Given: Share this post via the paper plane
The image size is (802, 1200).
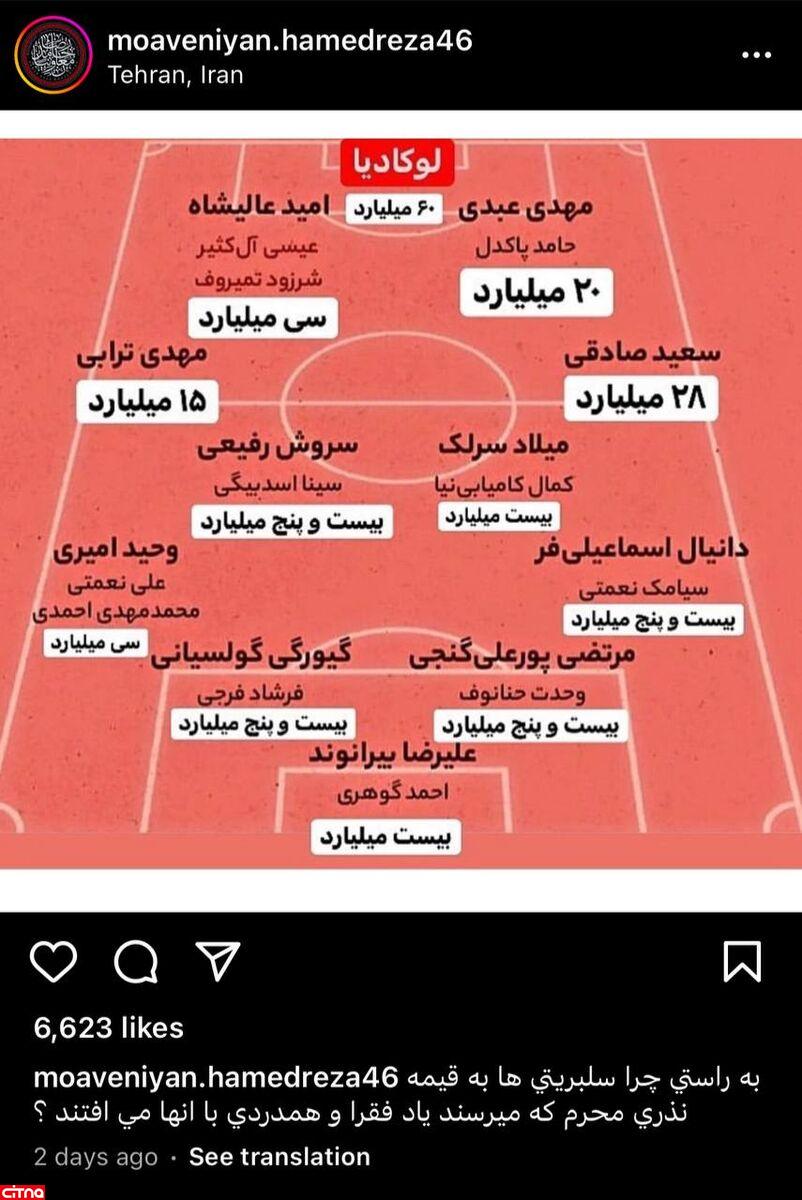Looking at the screenshot, I should tap(217, 962).
